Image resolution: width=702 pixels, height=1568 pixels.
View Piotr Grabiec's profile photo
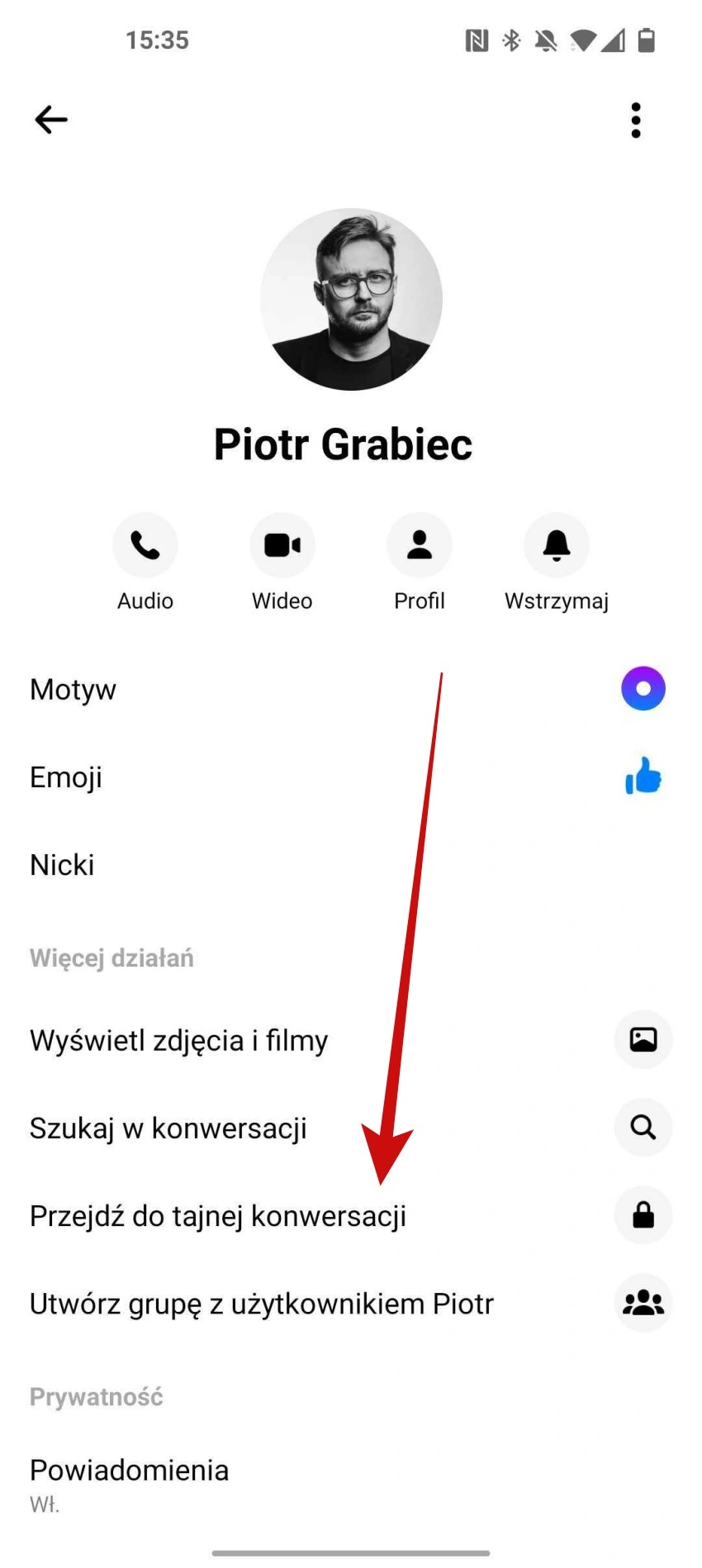tap(351, 299)
